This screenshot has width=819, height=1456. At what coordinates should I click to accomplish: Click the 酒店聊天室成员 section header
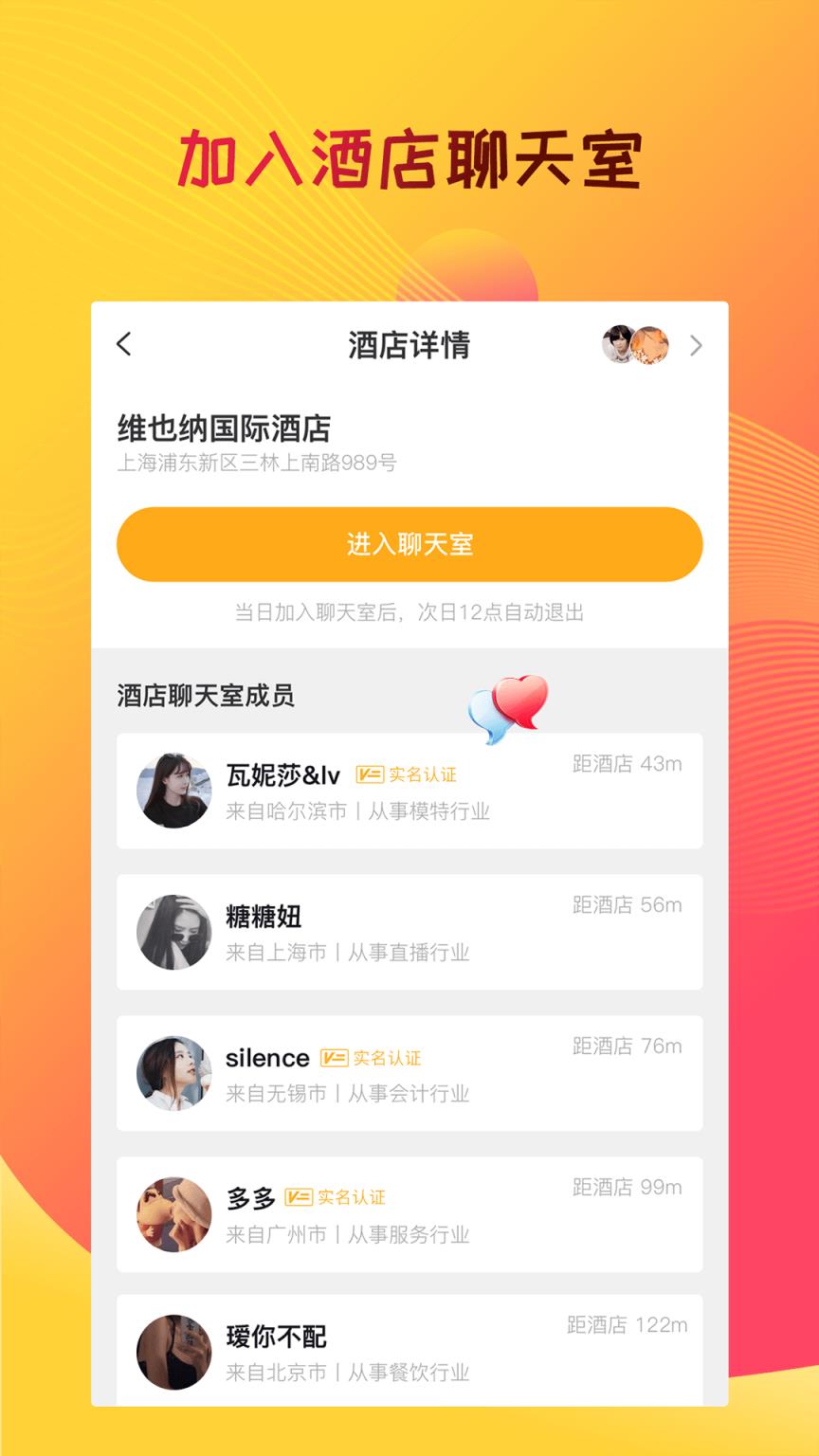coord(203,695)
